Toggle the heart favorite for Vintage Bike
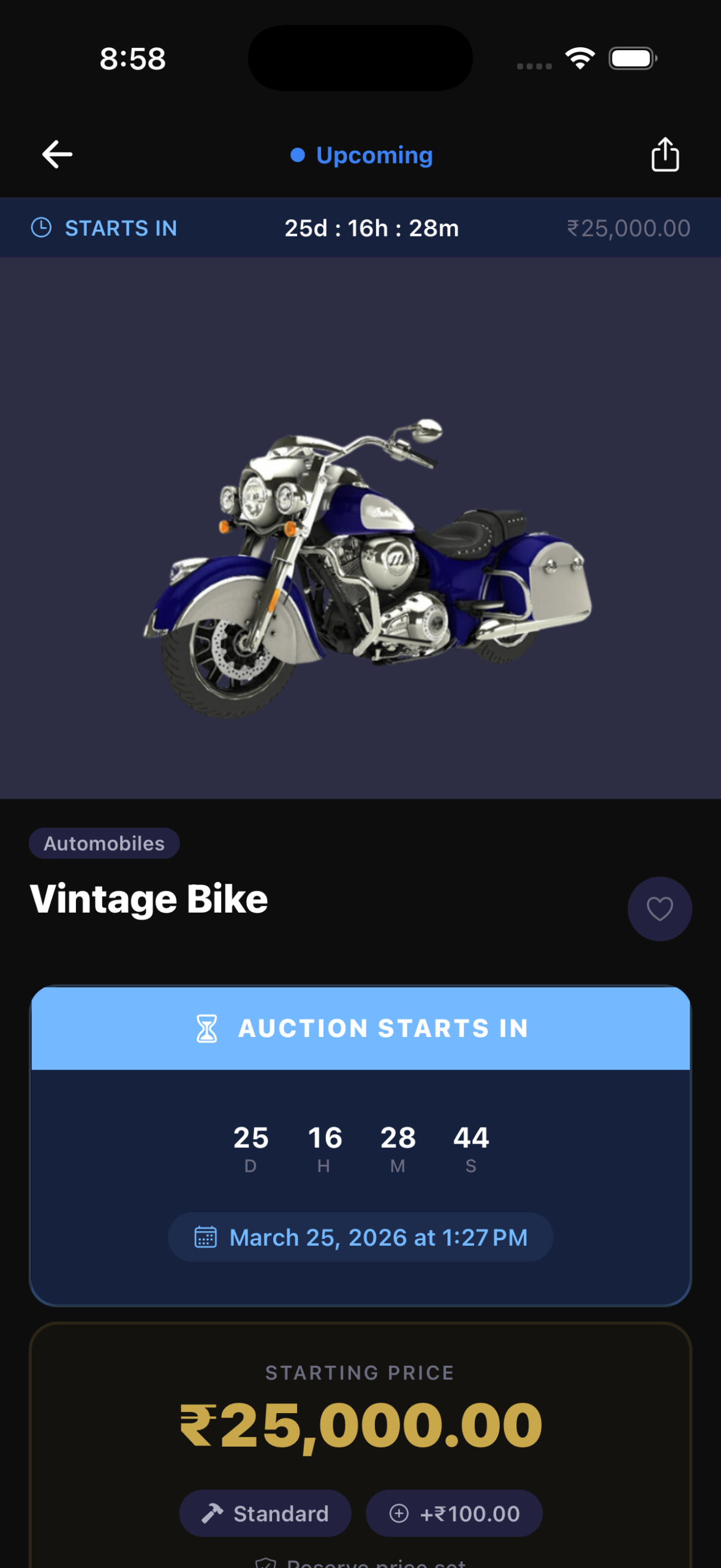Viewport: 721px width, 1568px height. (659, 909)
